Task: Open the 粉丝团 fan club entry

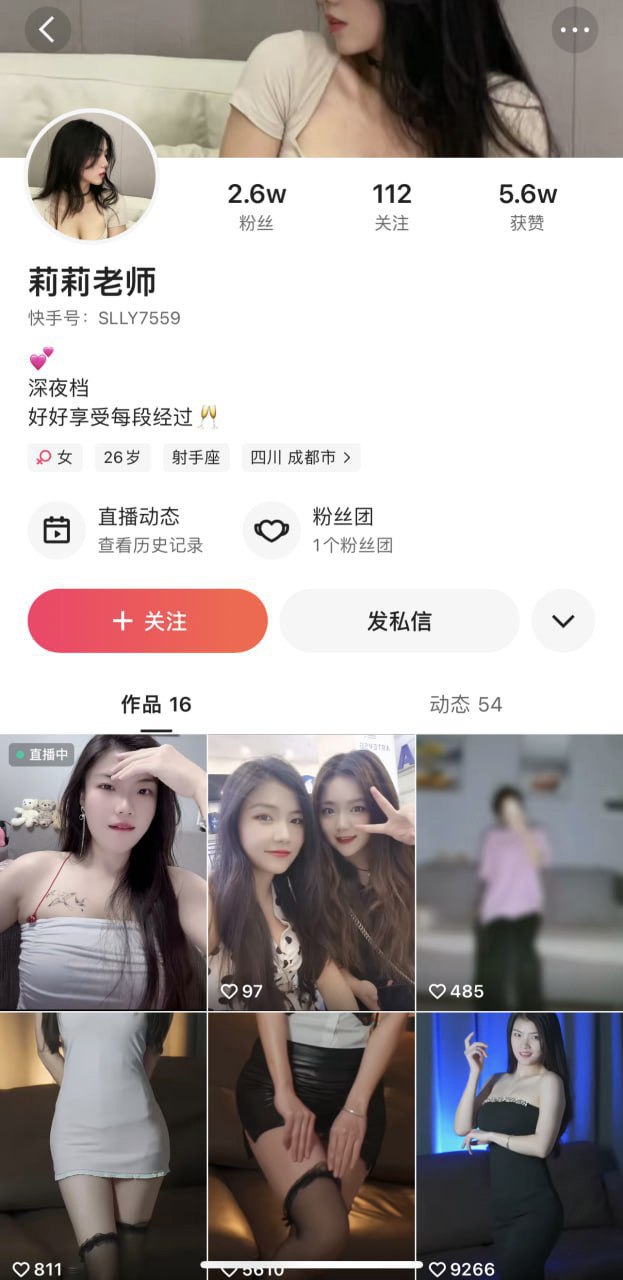Action: pyautogui.click(x=320, y=530)
